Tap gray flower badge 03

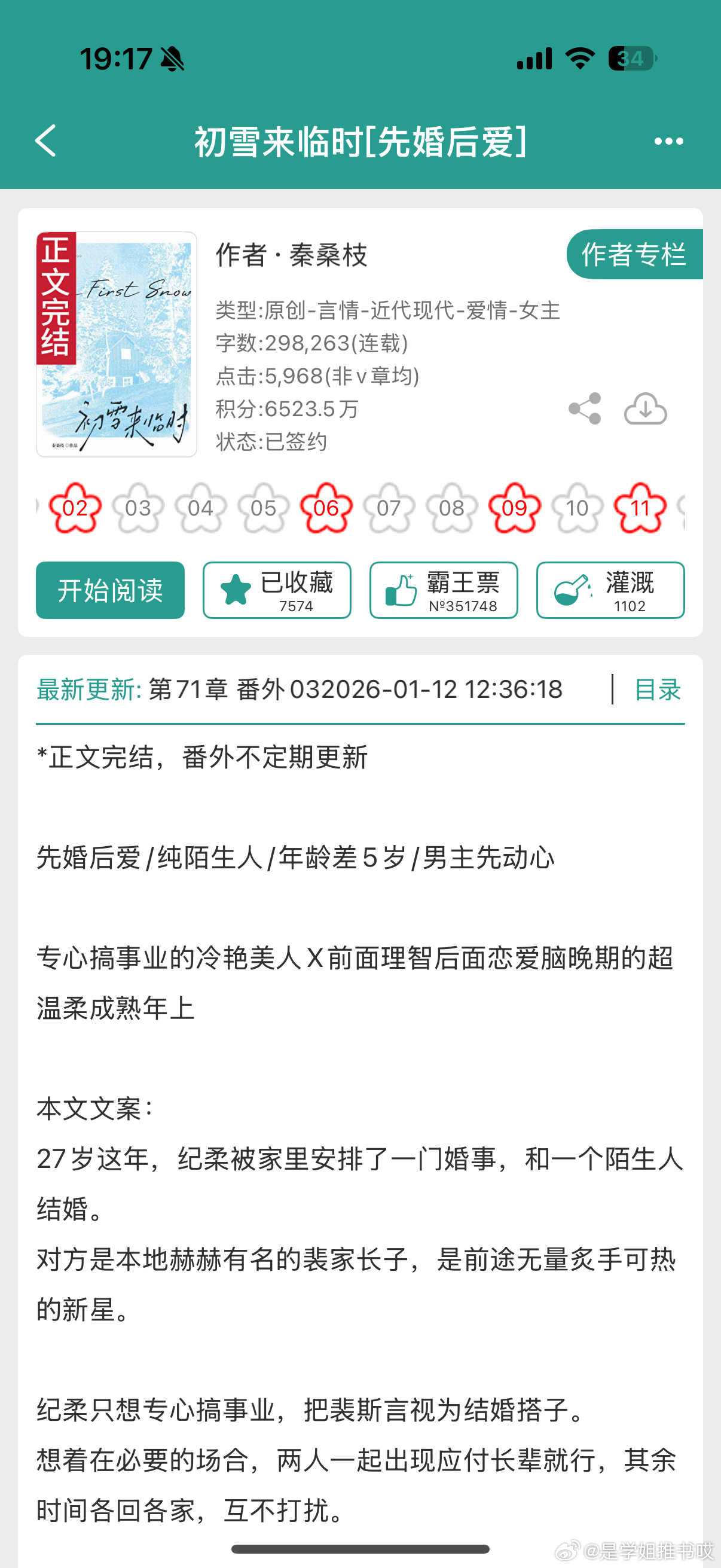click(x=138, y=508)
